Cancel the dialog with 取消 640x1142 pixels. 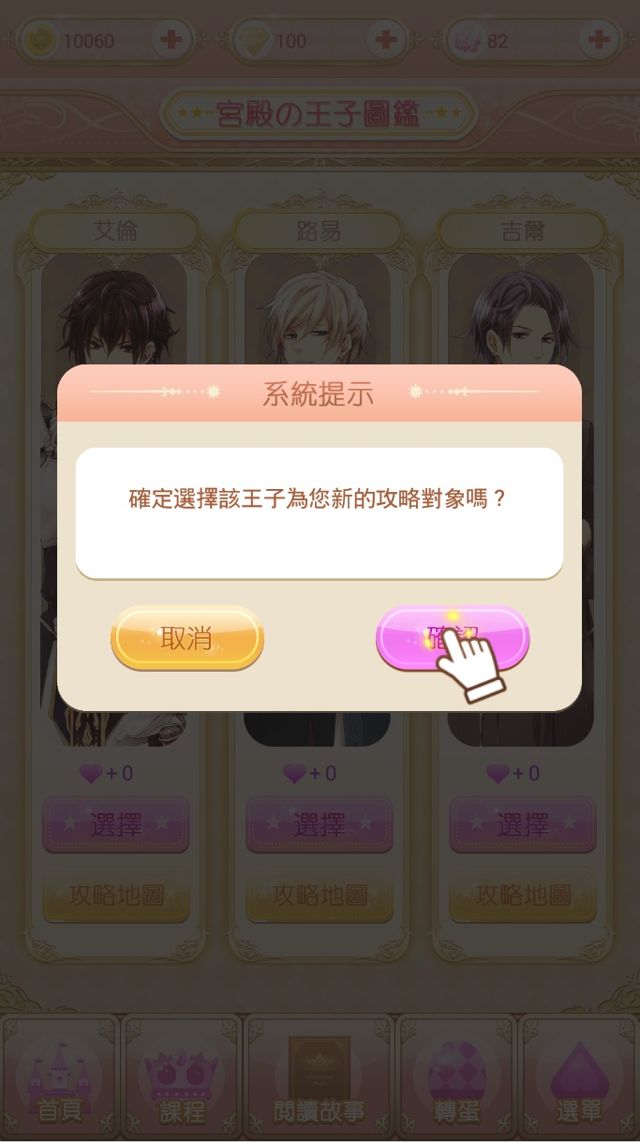pos(187,638)
